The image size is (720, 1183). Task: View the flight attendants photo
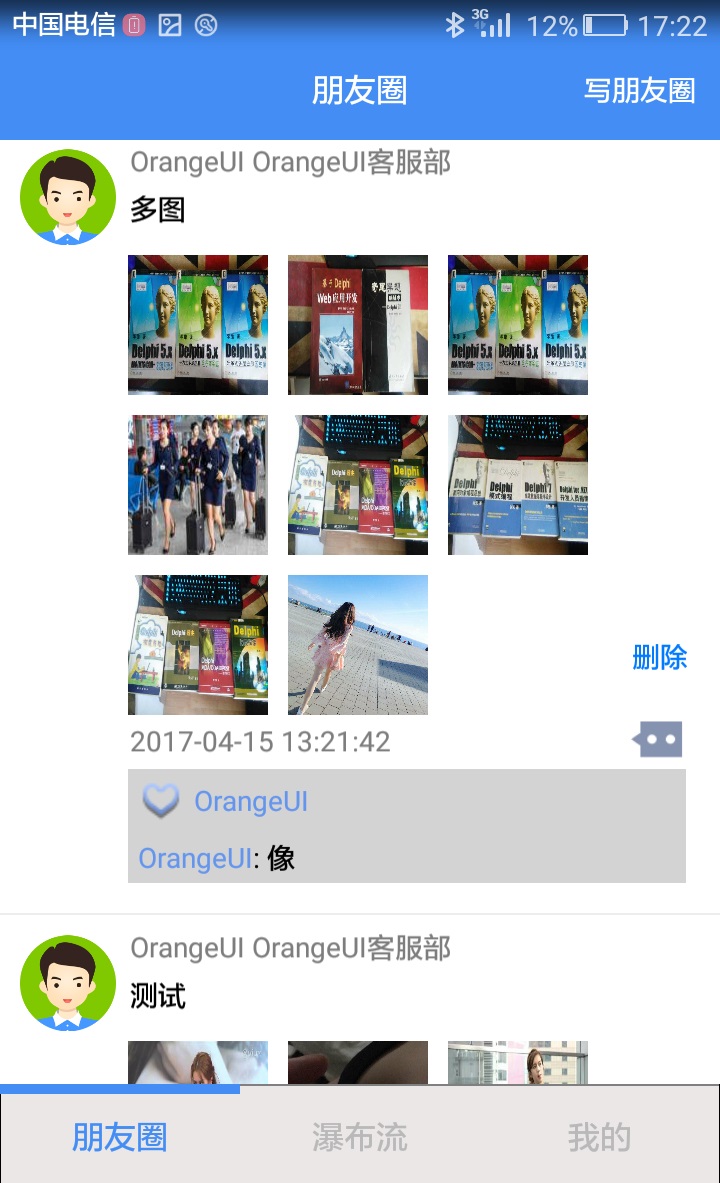coord(198,485)
